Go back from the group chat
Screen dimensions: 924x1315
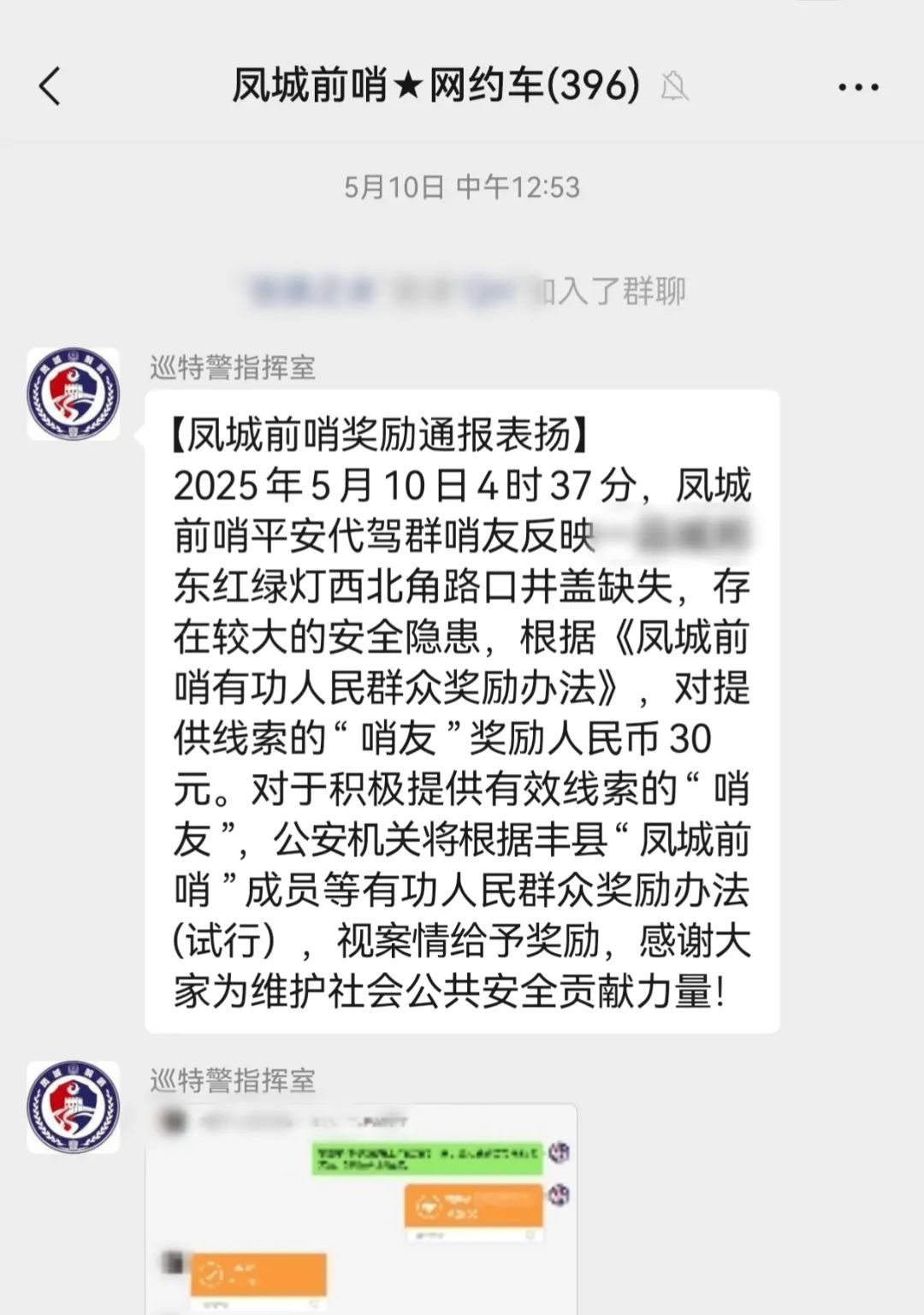pyautogui.click(x=50, y=86)
